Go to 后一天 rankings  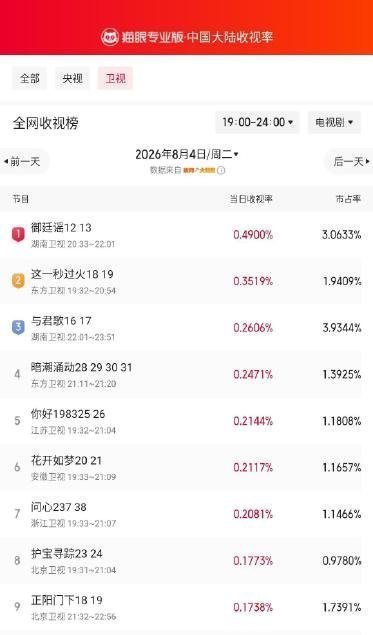350,162
